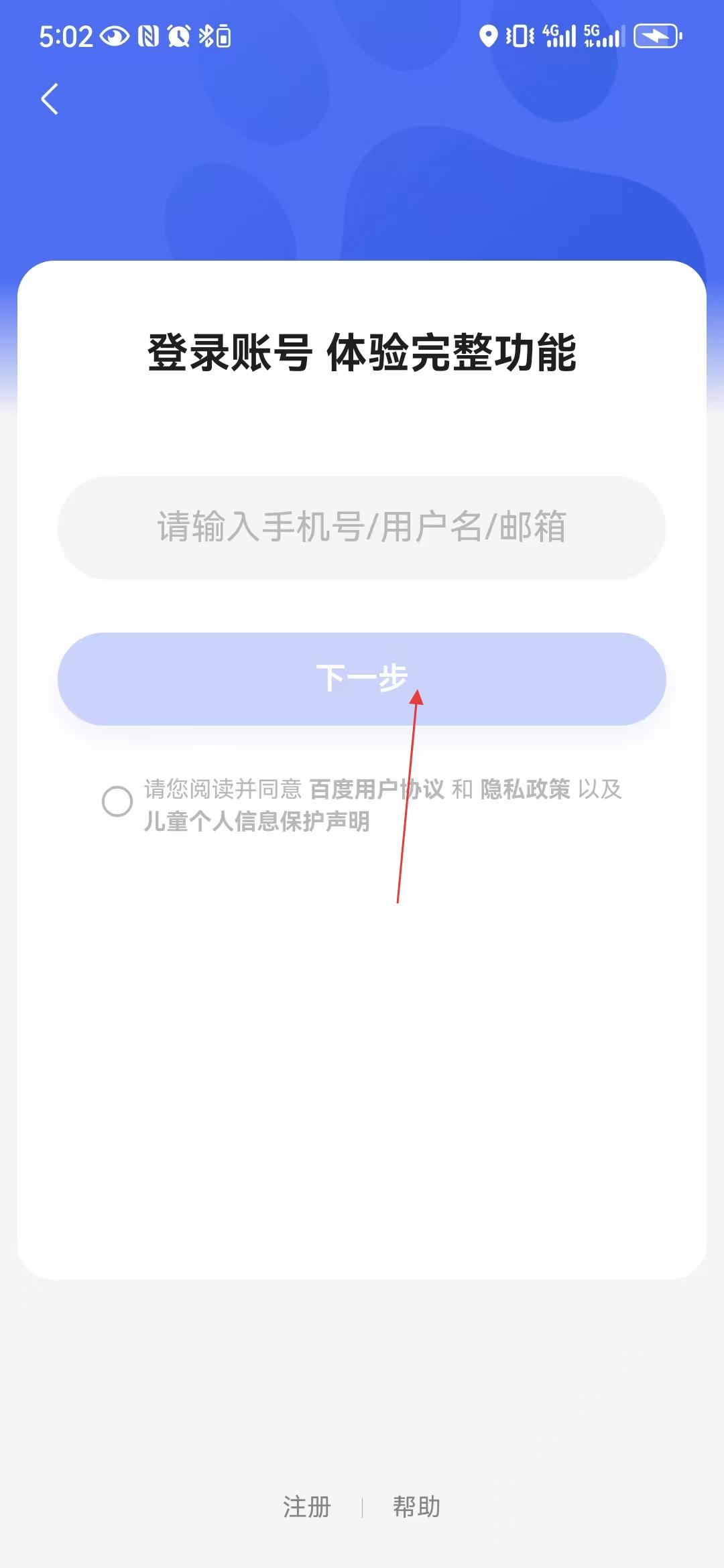Tap the 下一步 button

pyautogui.click(x=362, y=678)
